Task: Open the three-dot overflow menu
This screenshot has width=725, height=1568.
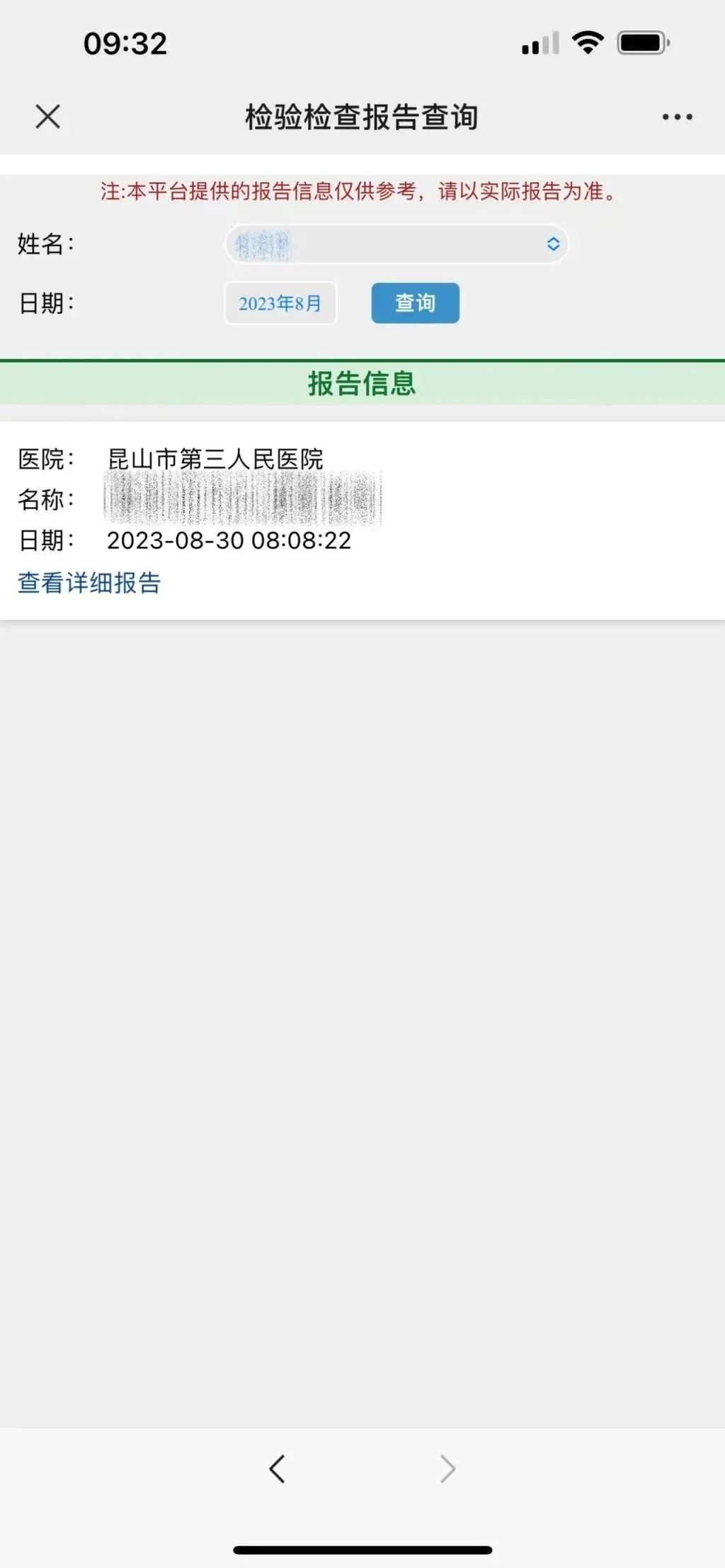Action: 677,117
